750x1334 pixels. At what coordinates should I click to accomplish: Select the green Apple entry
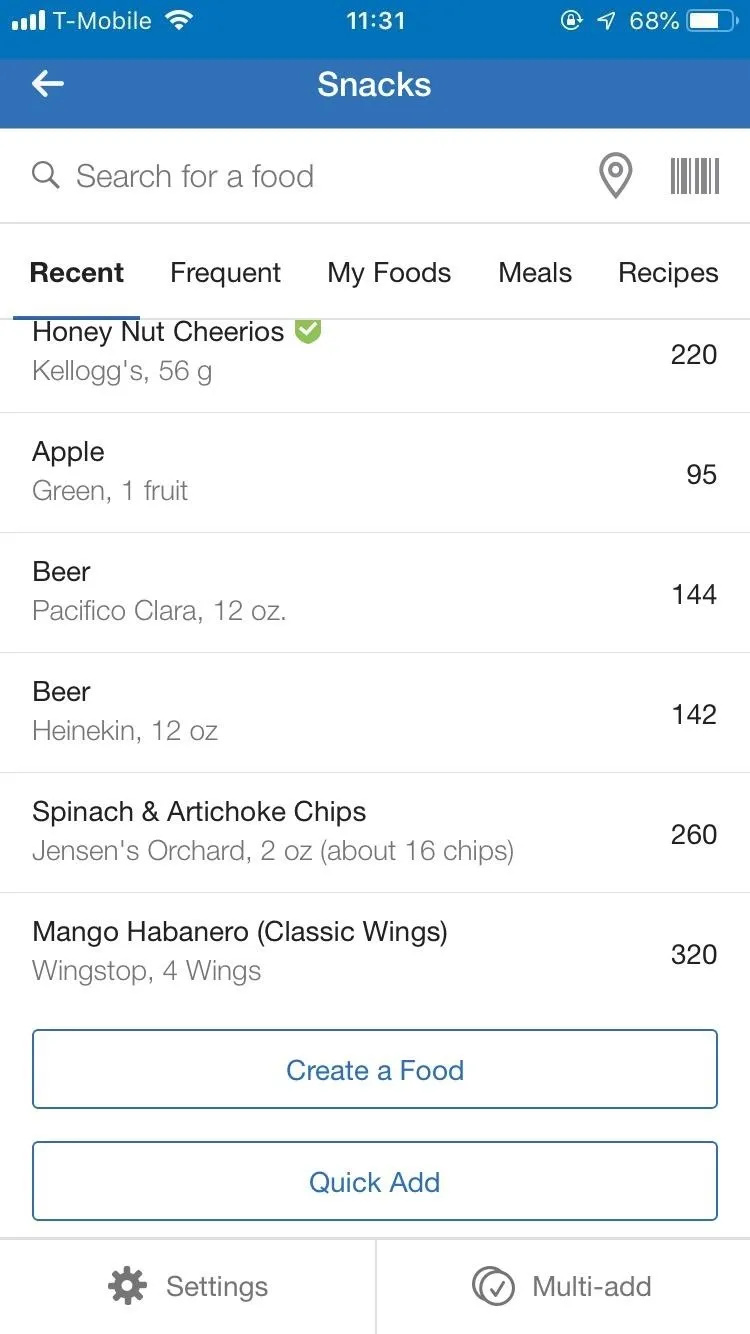pos(375,473)
